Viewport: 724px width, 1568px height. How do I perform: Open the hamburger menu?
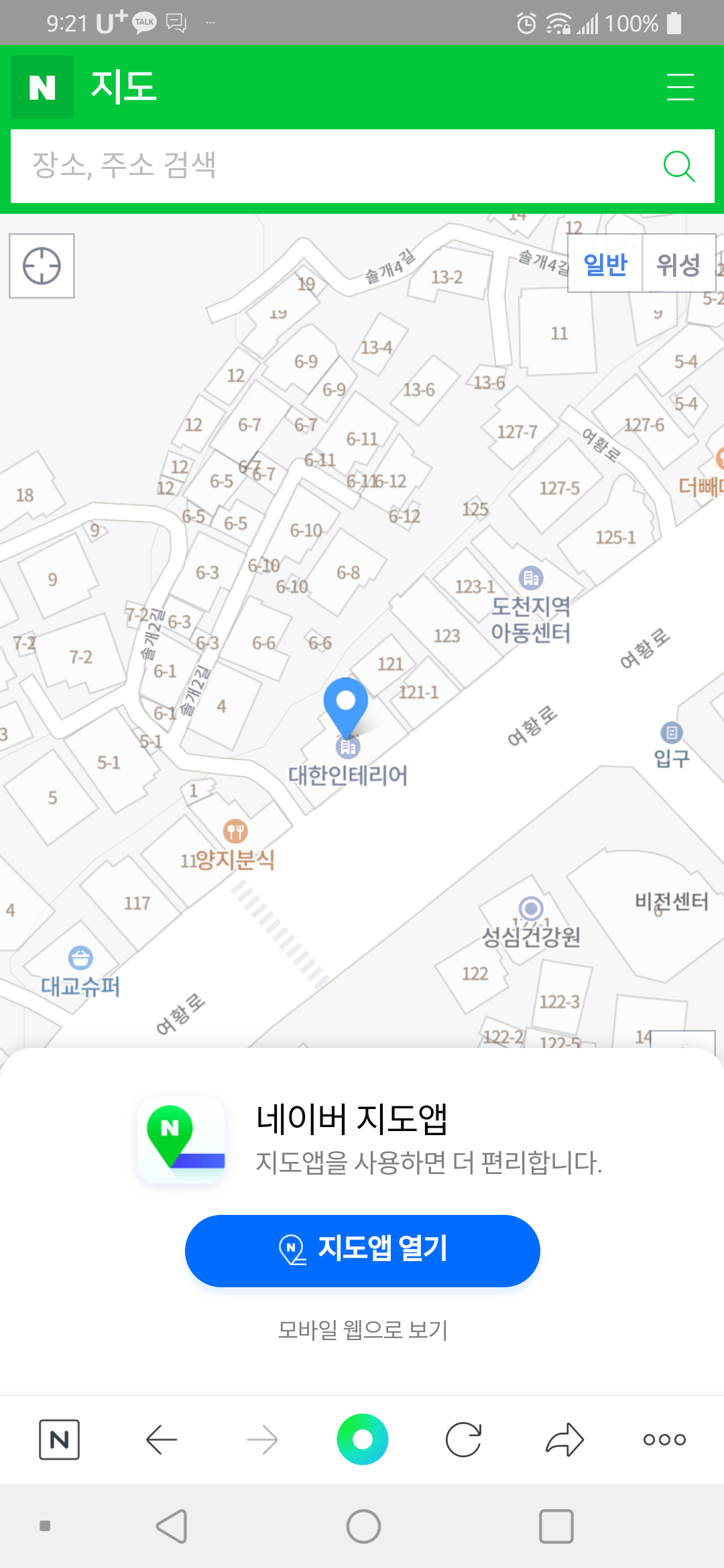click(680, 87)
